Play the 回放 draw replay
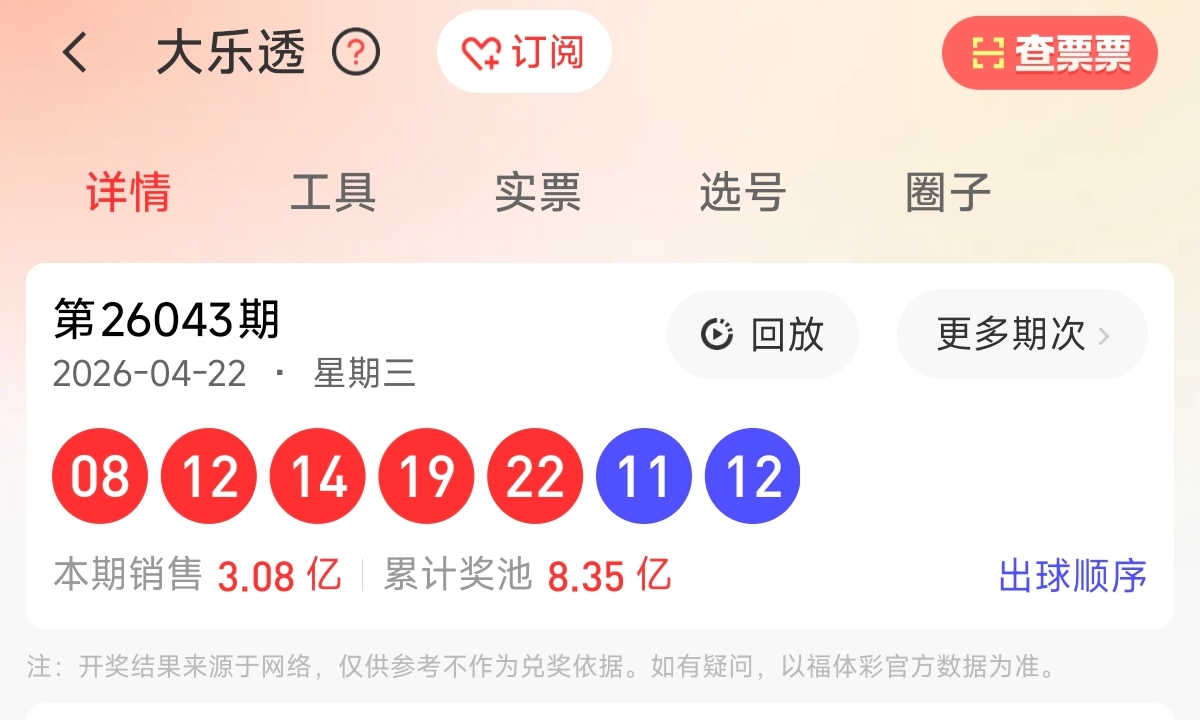The width and height of the screenshot is (1200, 720). click(763, 334)
